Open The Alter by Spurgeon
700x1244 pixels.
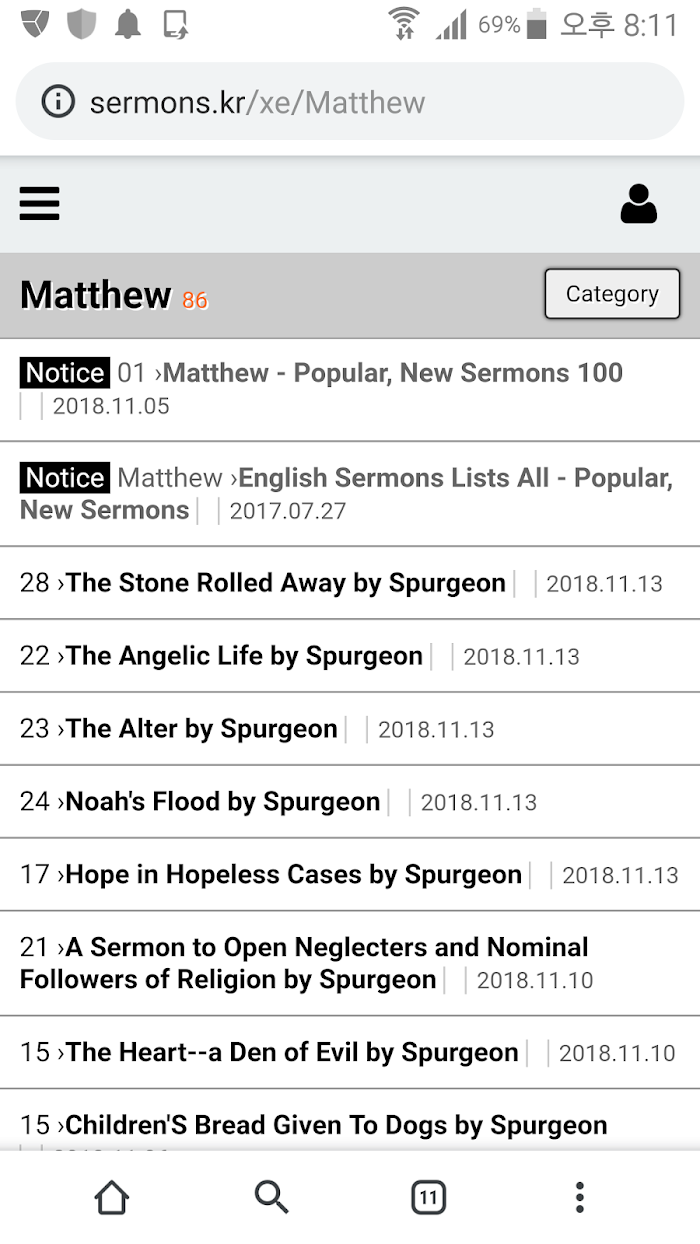pyautogui.click(x=202, y=729)
